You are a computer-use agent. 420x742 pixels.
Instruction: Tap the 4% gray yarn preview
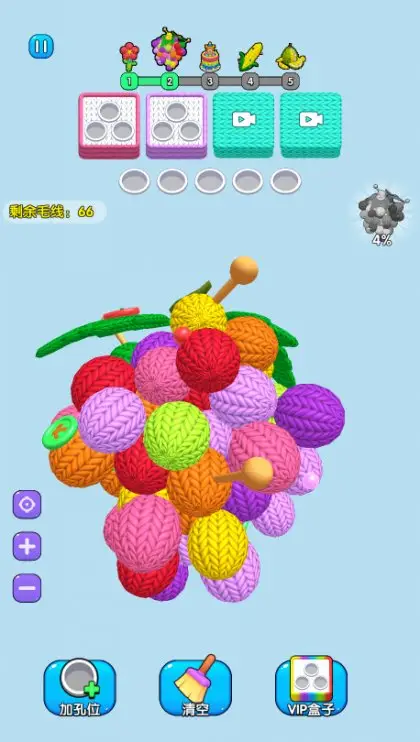382,215
